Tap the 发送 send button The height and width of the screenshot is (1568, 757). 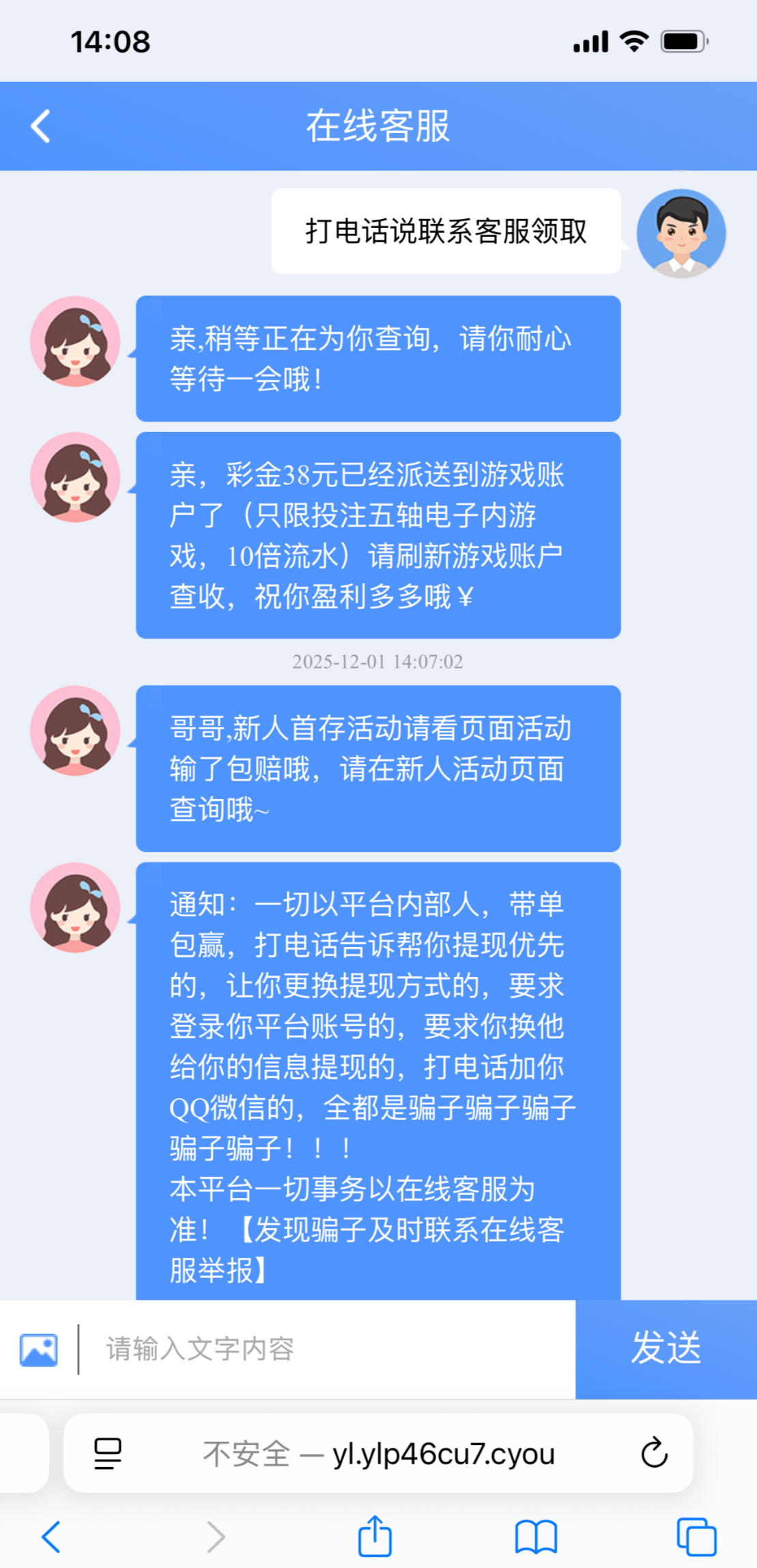click(x=666, y=1349)
